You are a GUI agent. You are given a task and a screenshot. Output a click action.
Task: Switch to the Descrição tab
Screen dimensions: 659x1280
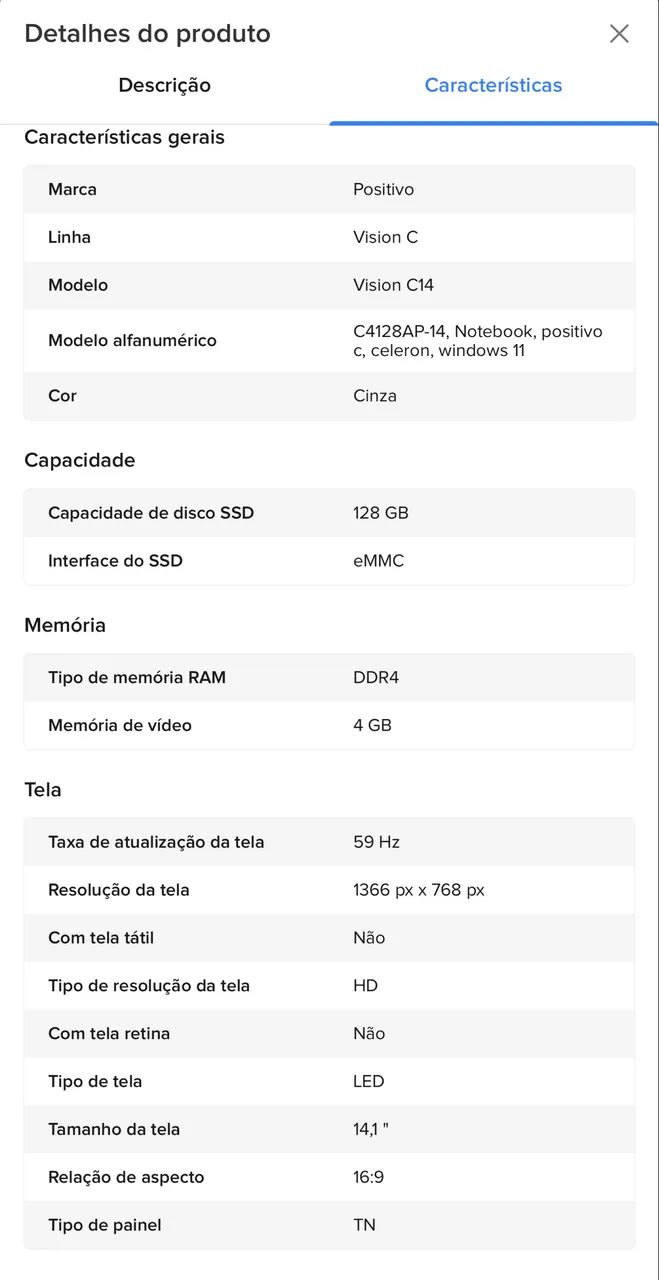pyautogui.click(x=165, y=85)
